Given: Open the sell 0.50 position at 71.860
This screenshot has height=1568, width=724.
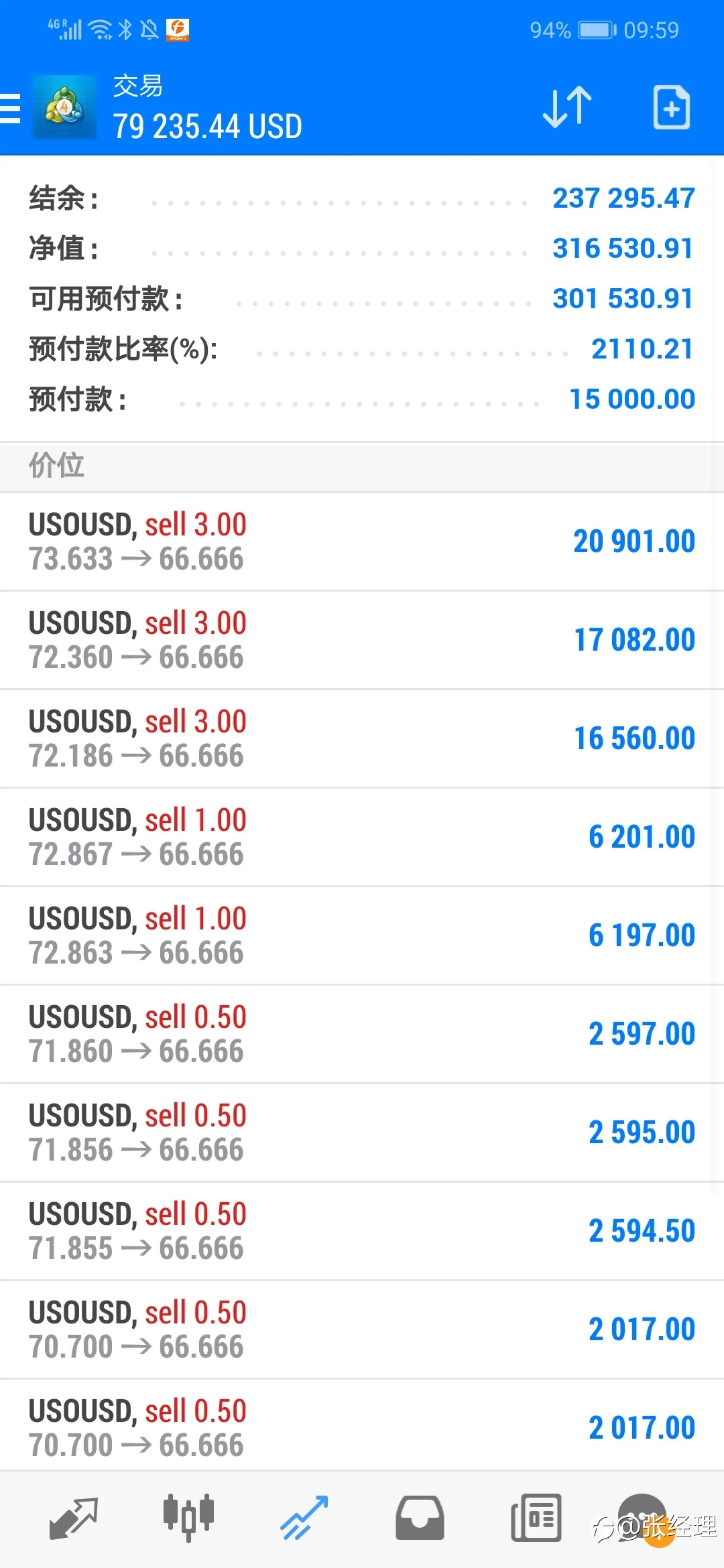Looking at the screenshot, I should pyautogui.click(x=362, y=1034).
